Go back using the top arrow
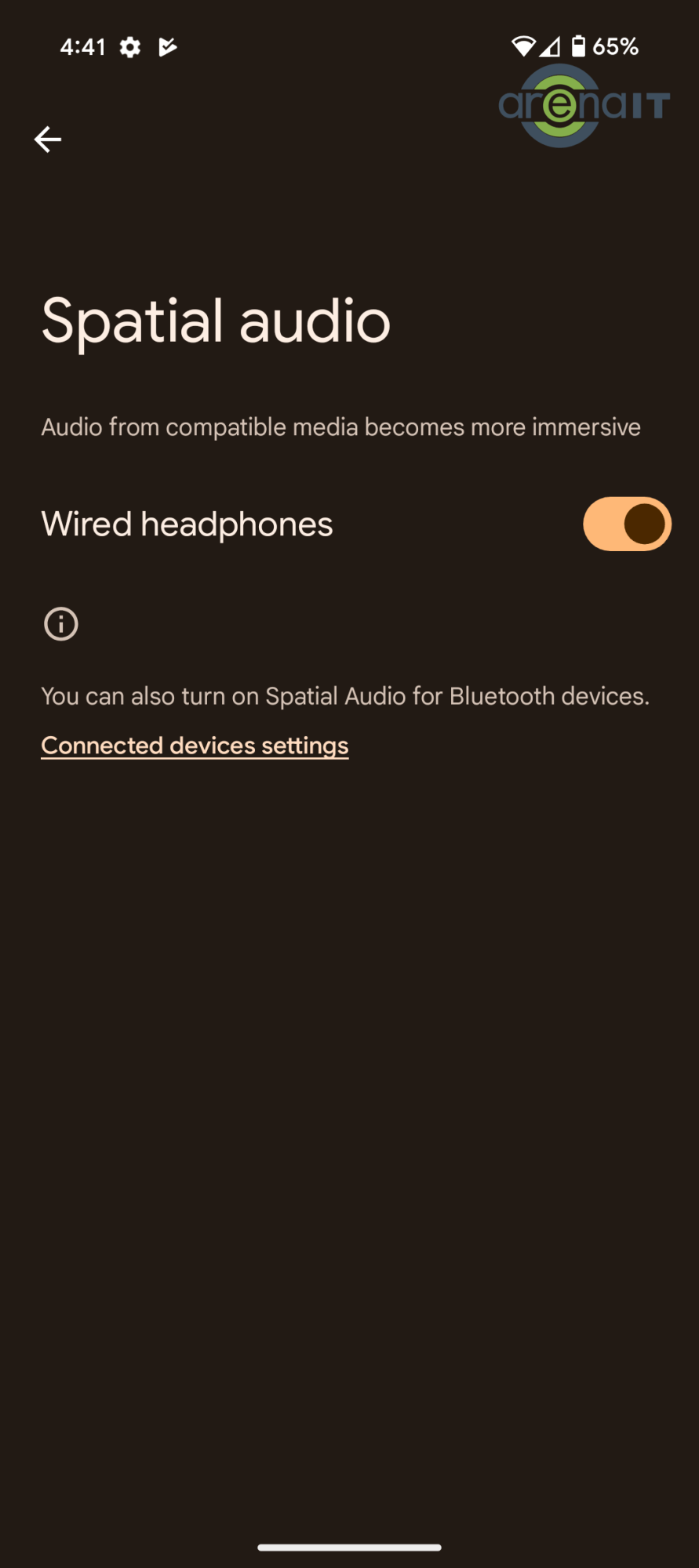Image resolution: width=699 pixels, height=1568 pixels. pos(48,140)
